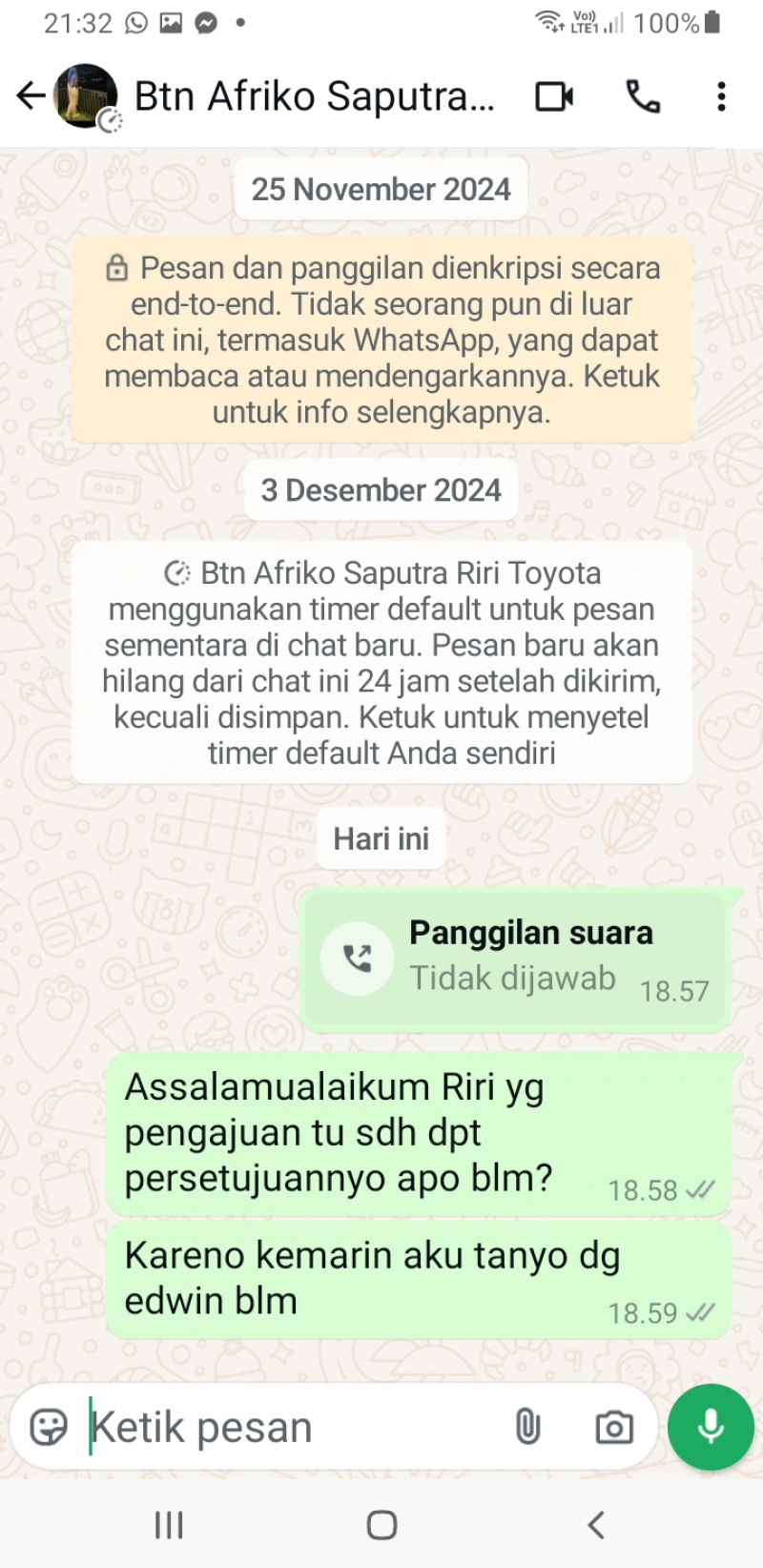Focus the Ketik pesan field
The height and width of the screenshot is (1568, 763).
(286, 1427)
